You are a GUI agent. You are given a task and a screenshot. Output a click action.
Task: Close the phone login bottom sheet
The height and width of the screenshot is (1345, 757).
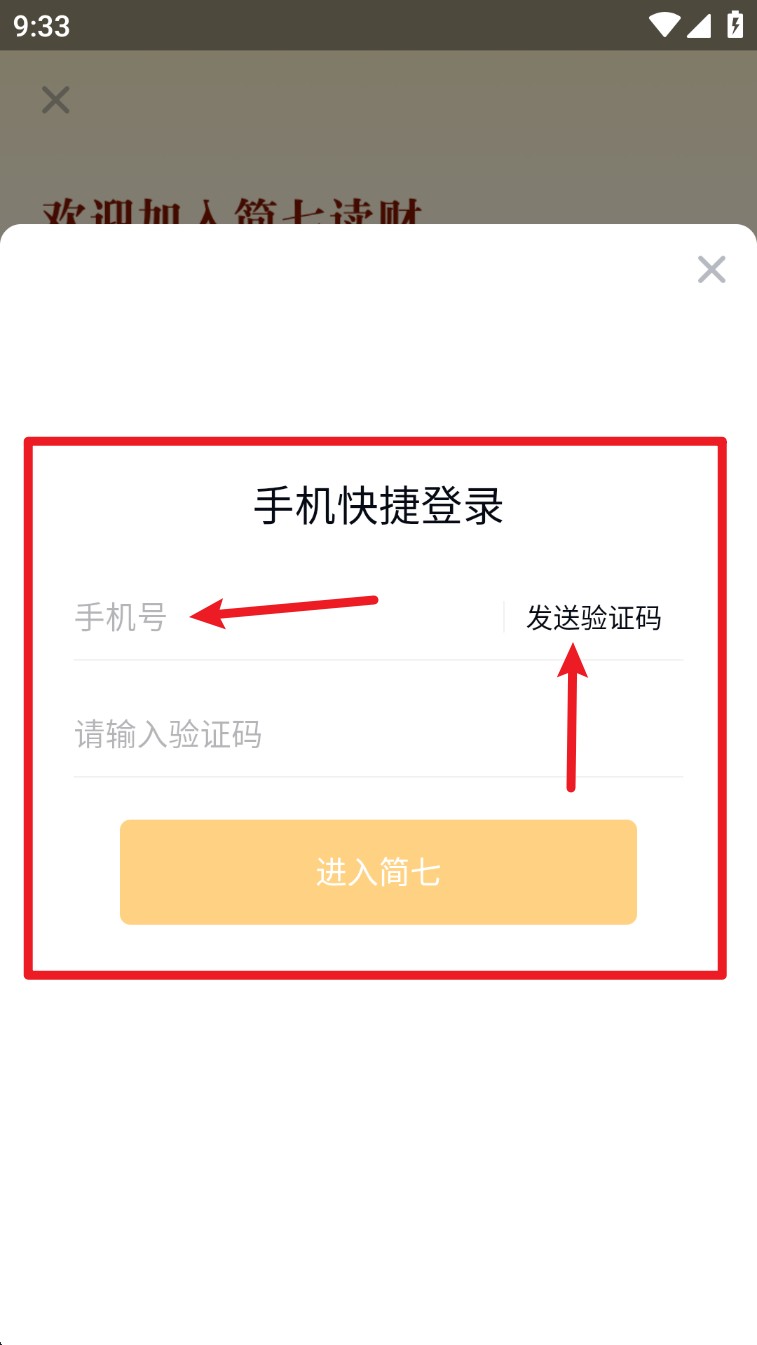711,269
